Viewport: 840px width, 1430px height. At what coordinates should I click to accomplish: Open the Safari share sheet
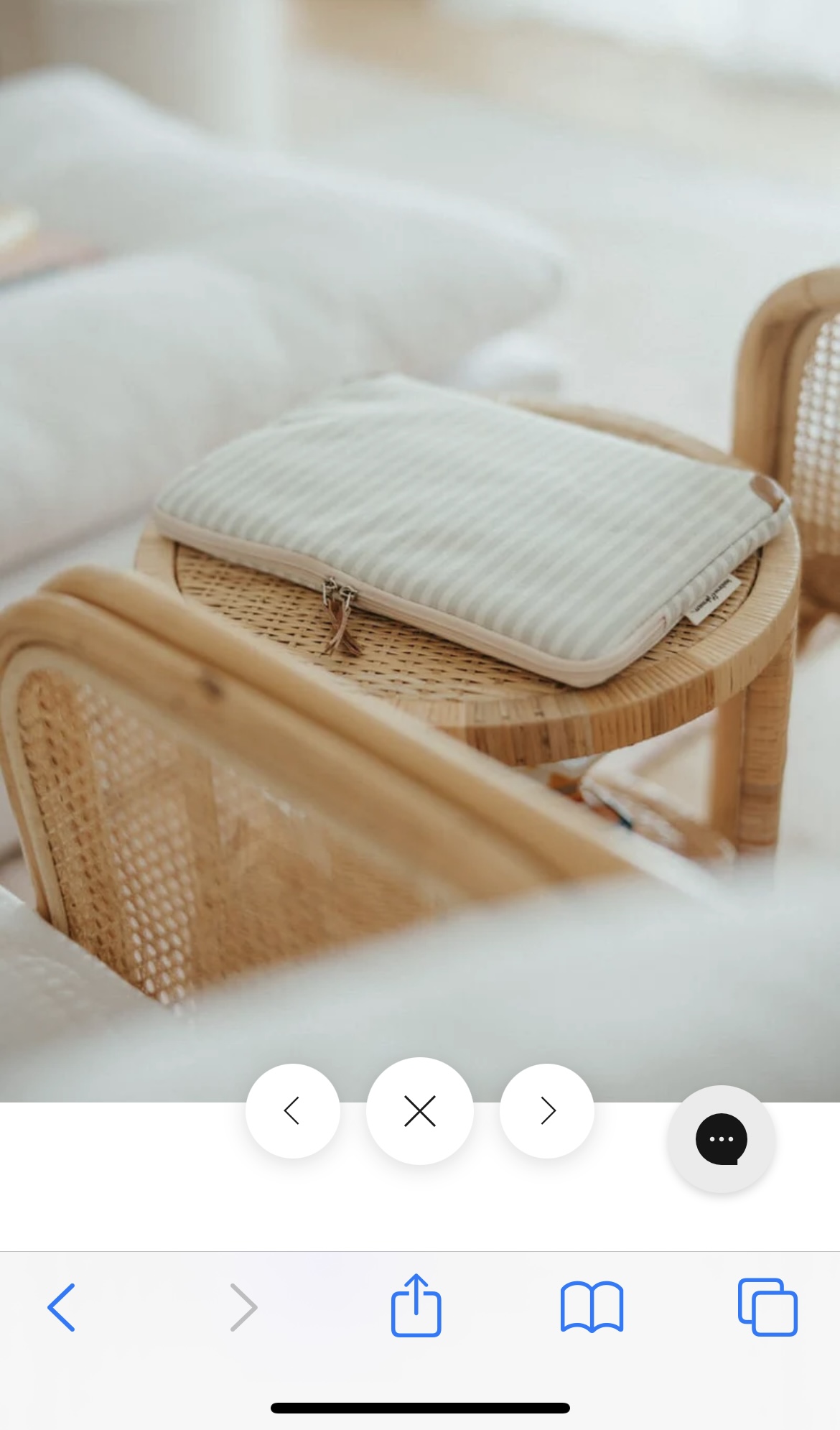coord(416,1306)
